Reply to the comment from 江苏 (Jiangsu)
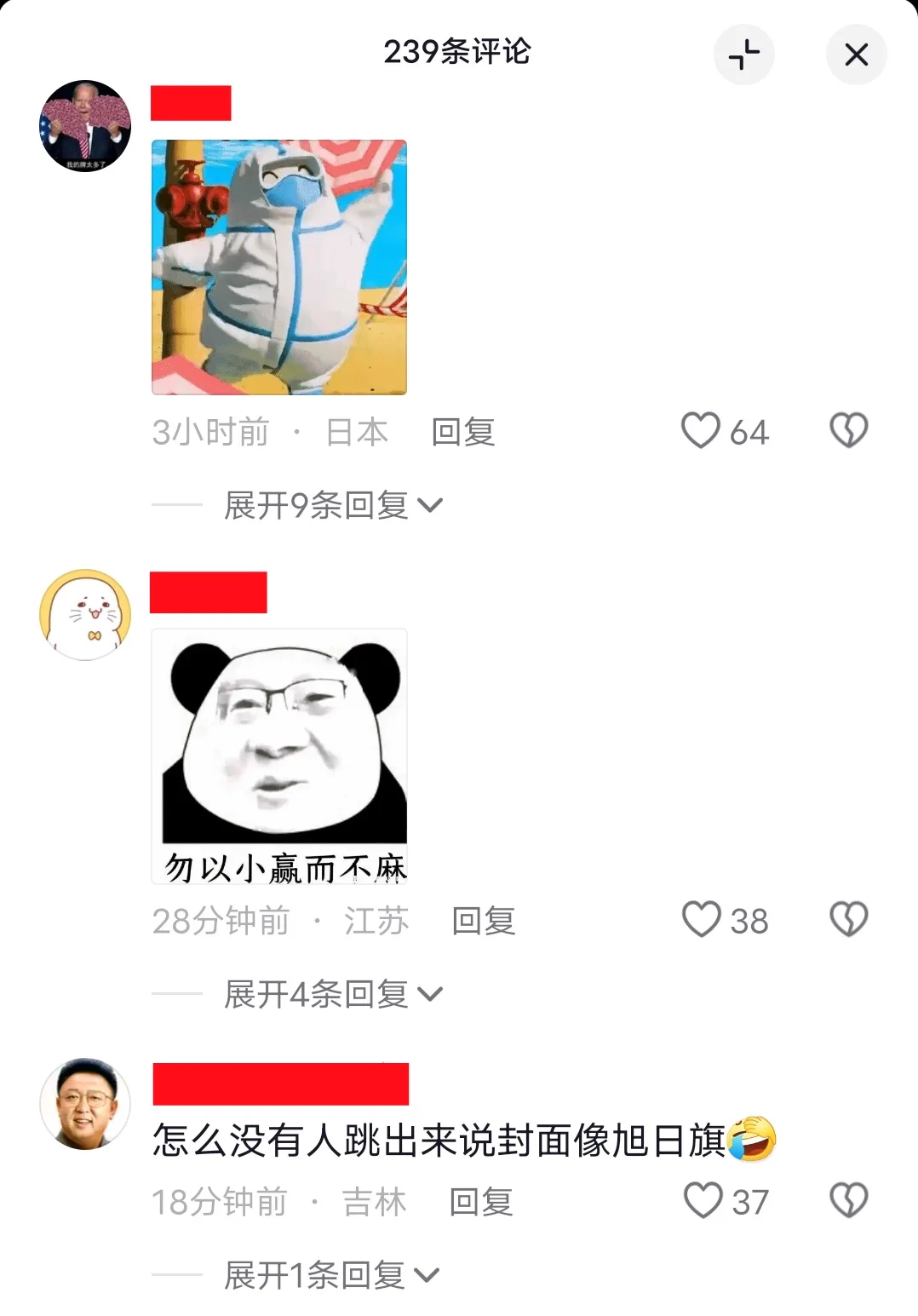 483,921
